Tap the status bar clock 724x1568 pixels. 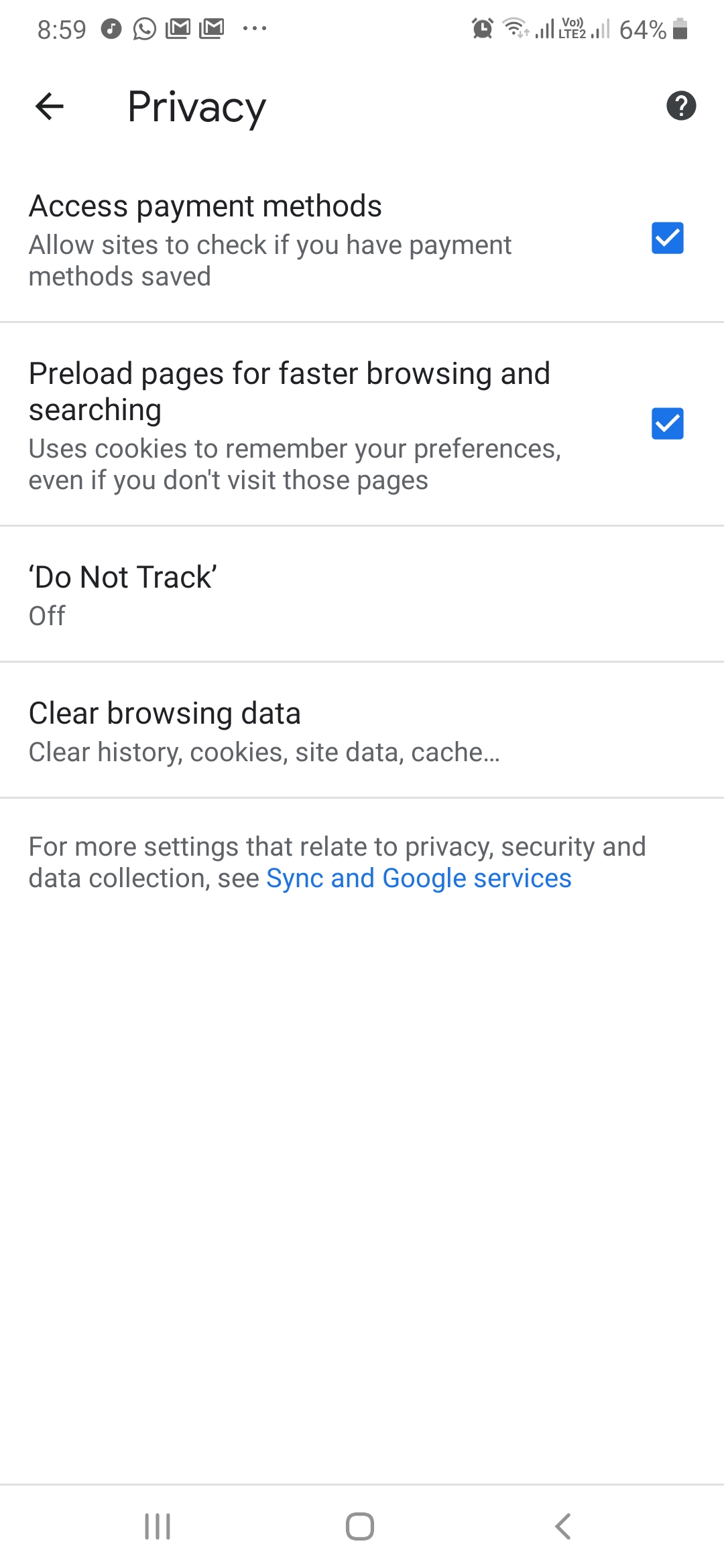[x=62, y=29]
